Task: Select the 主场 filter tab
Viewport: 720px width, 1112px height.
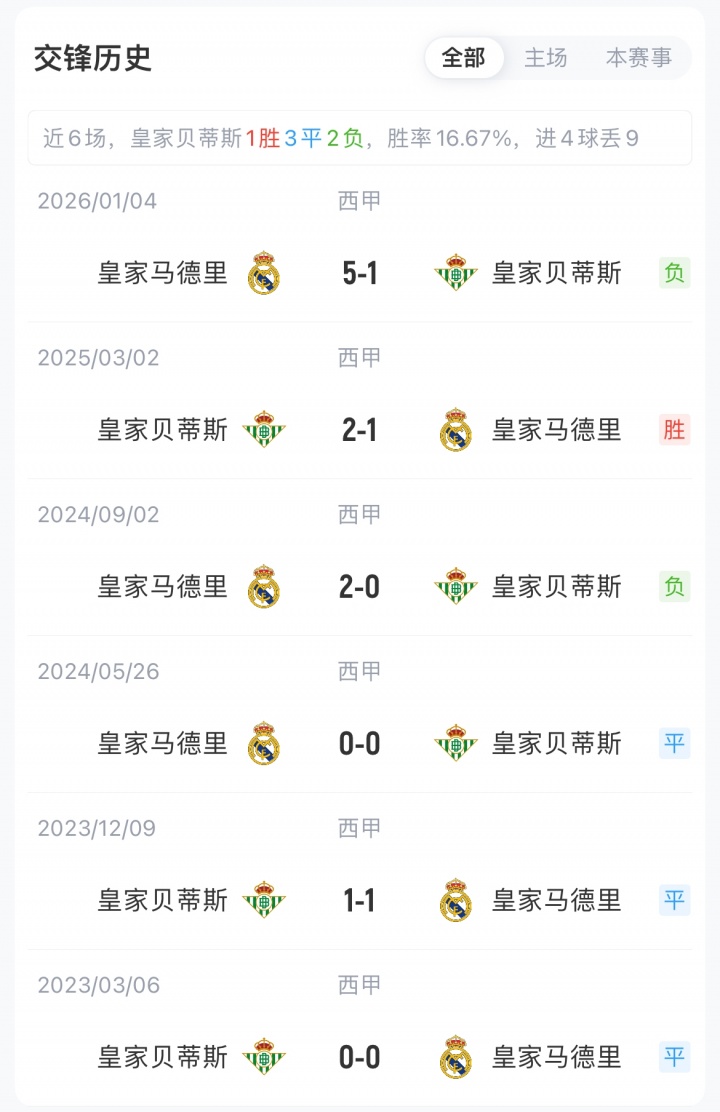Action: coord(546,58)
